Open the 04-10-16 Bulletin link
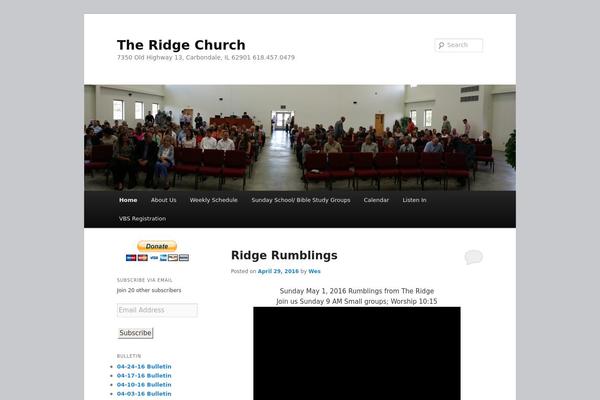This screenshot has height=400, width=600. 144,384
